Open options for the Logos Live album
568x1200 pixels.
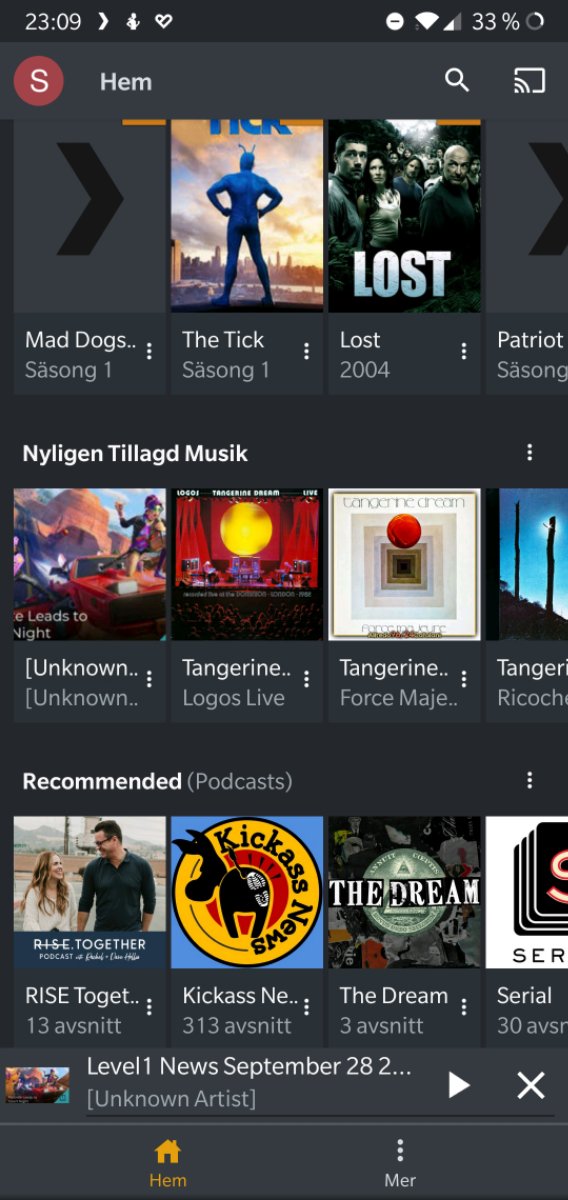tap(306, 679)
